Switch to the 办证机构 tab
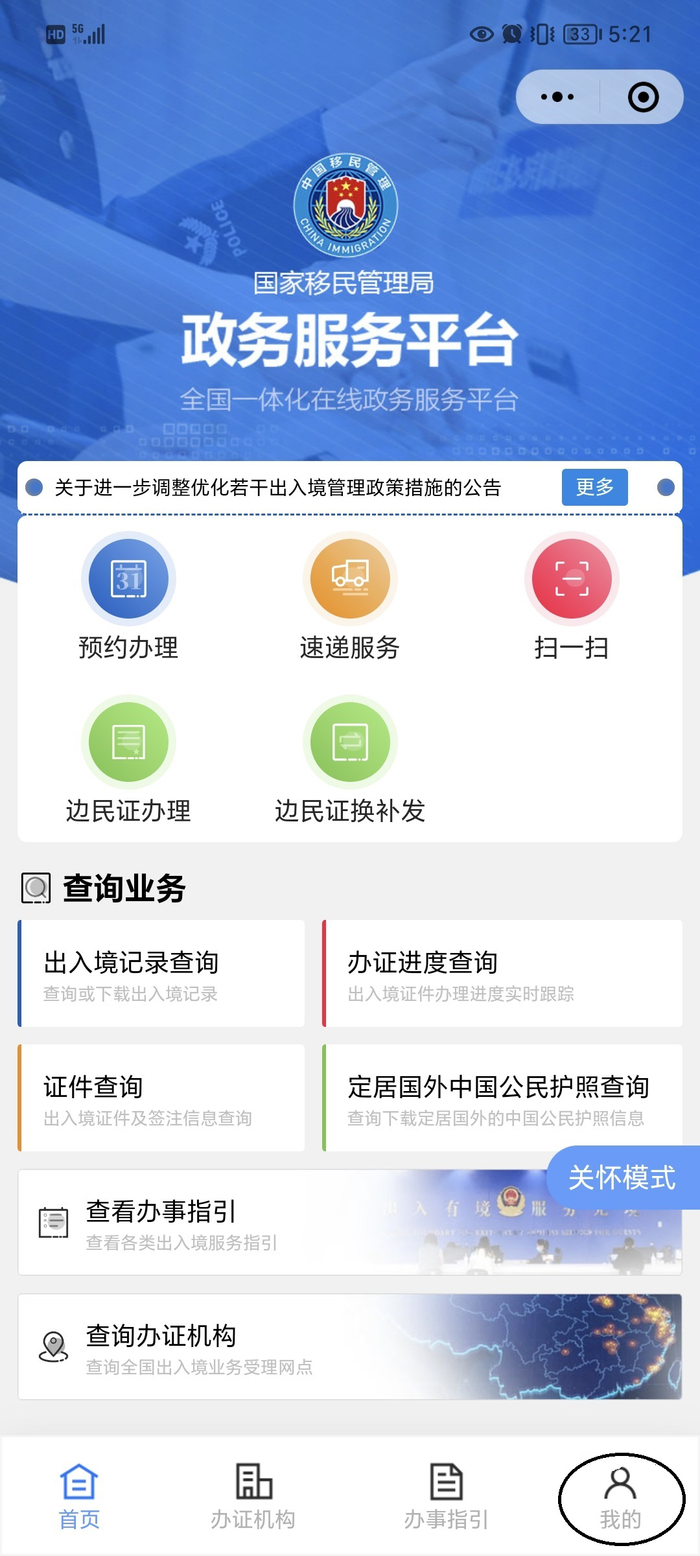Screen dimensions: 700x1556 point(253,1497)
